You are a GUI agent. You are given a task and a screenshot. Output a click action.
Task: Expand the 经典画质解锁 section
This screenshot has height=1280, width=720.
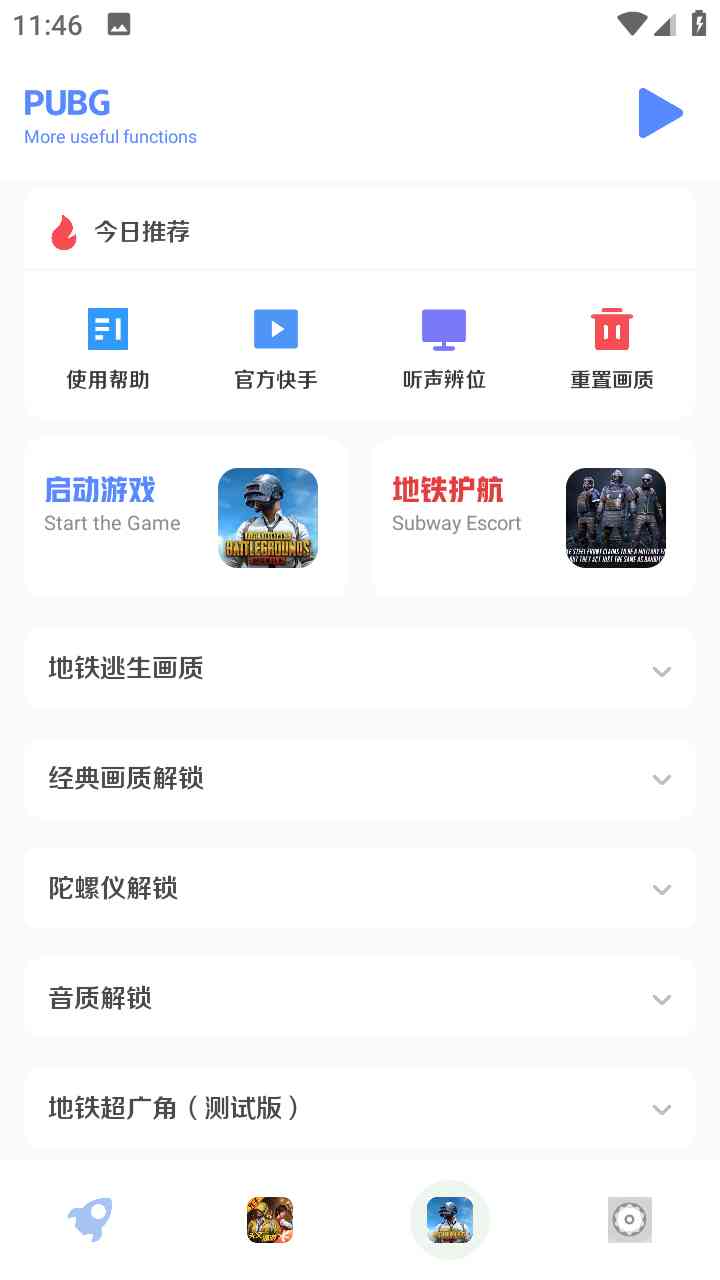coord(359,779)
